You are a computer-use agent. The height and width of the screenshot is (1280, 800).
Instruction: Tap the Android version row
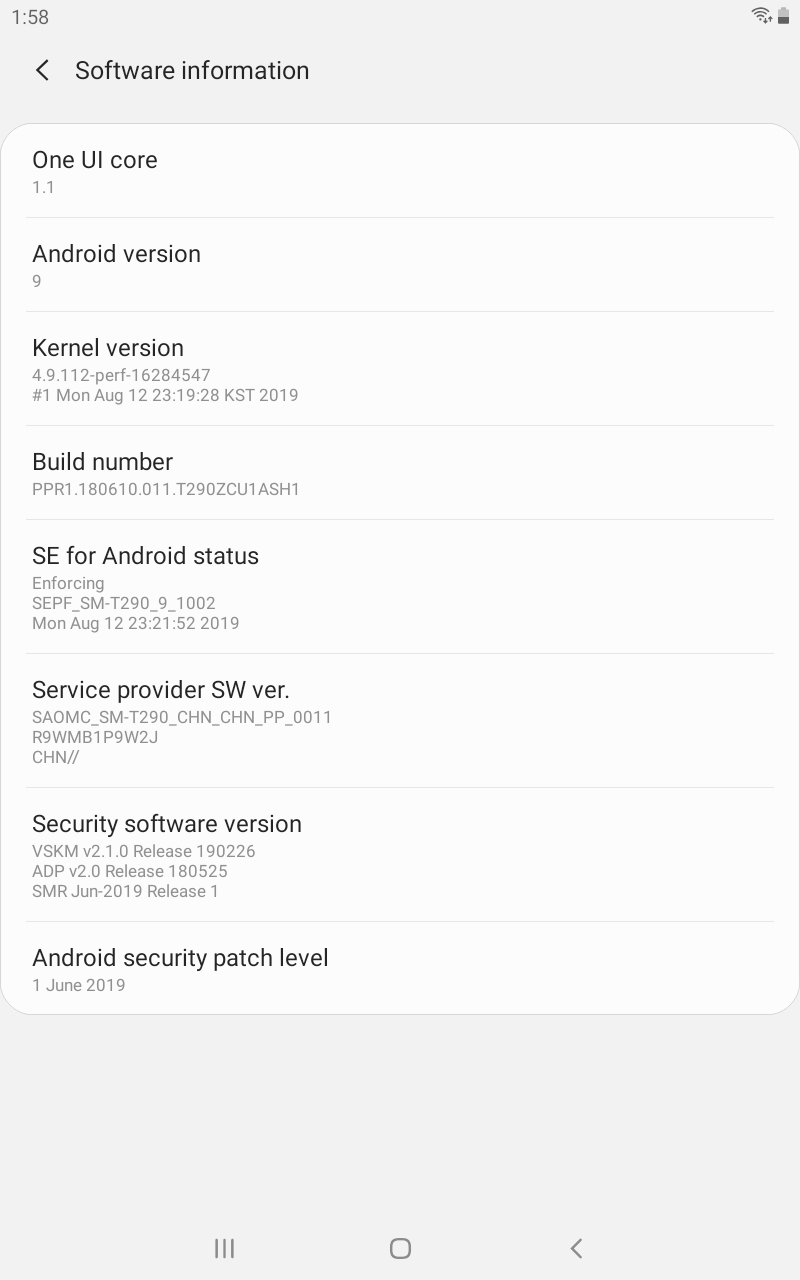tap(400, 265)
